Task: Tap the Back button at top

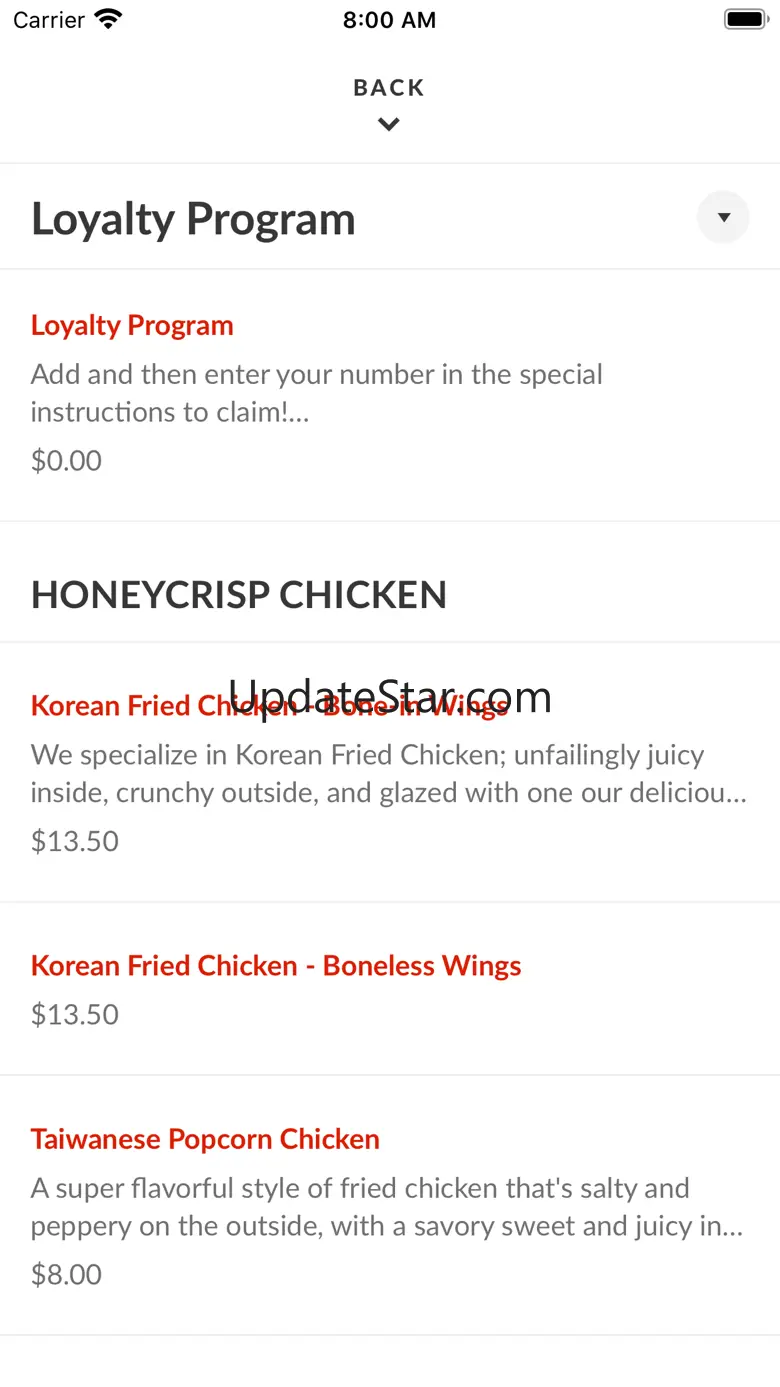Action: (389, 101)
